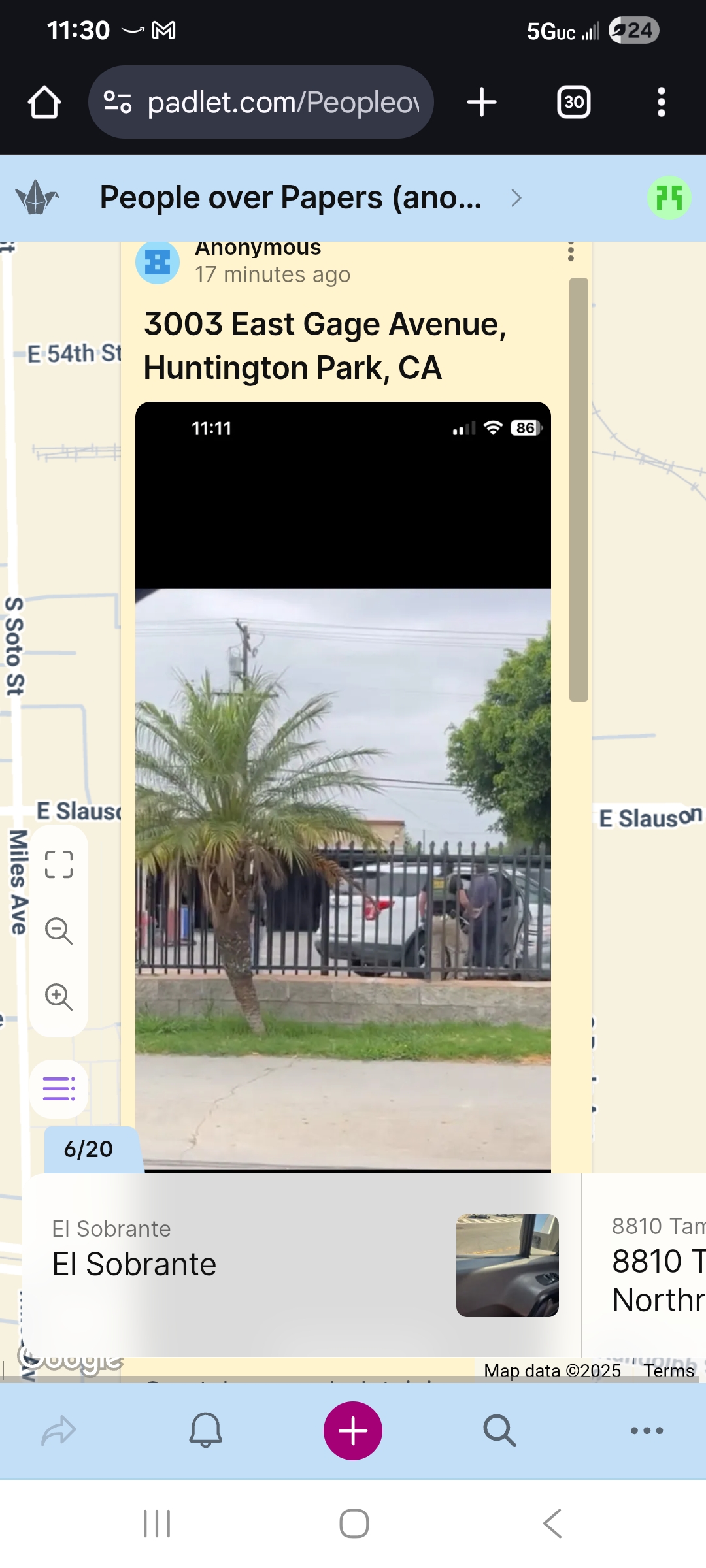Open post options three-dot menu

tap(571, 251)
